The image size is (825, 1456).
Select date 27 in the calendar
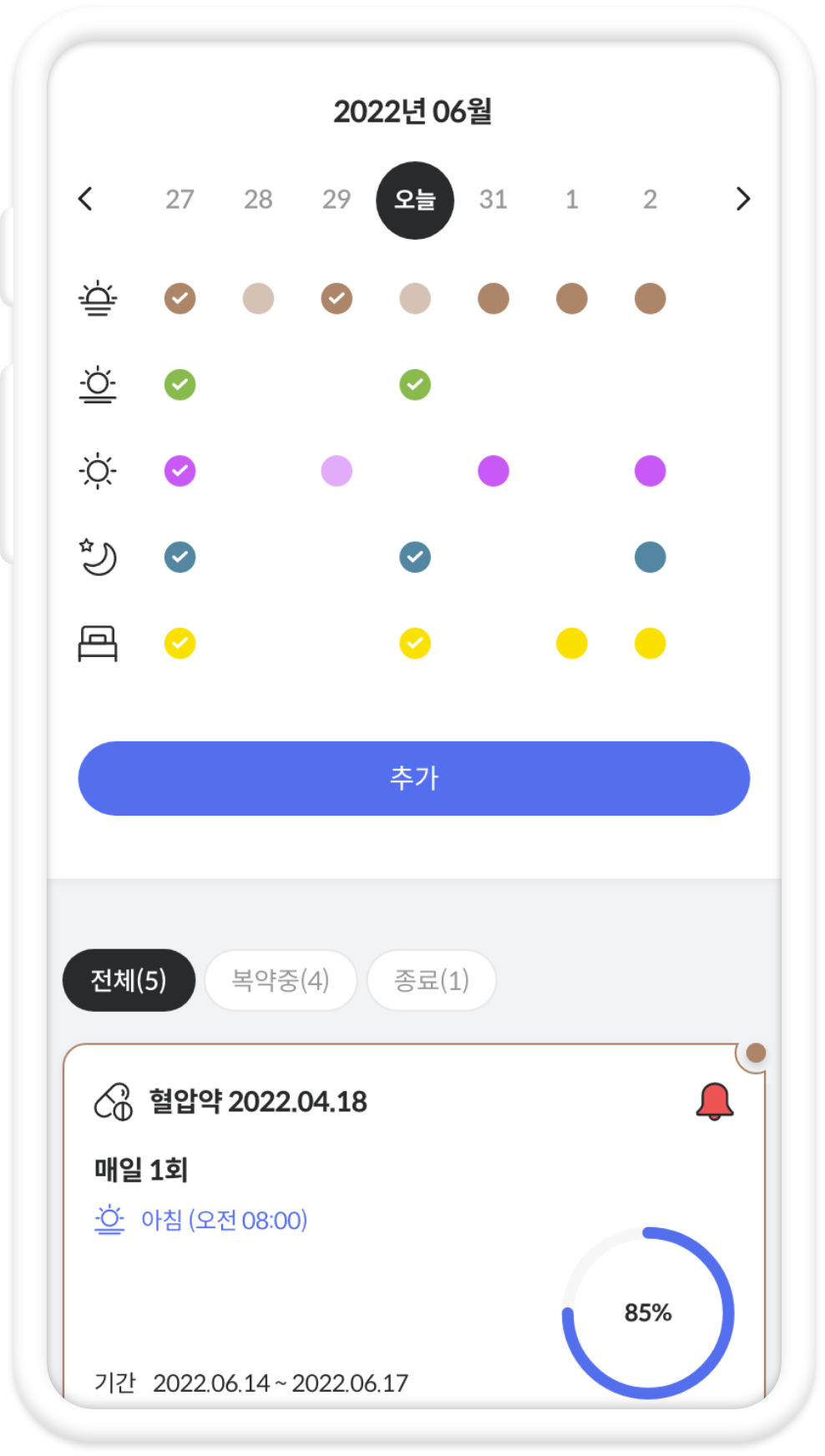click(180, 200)
